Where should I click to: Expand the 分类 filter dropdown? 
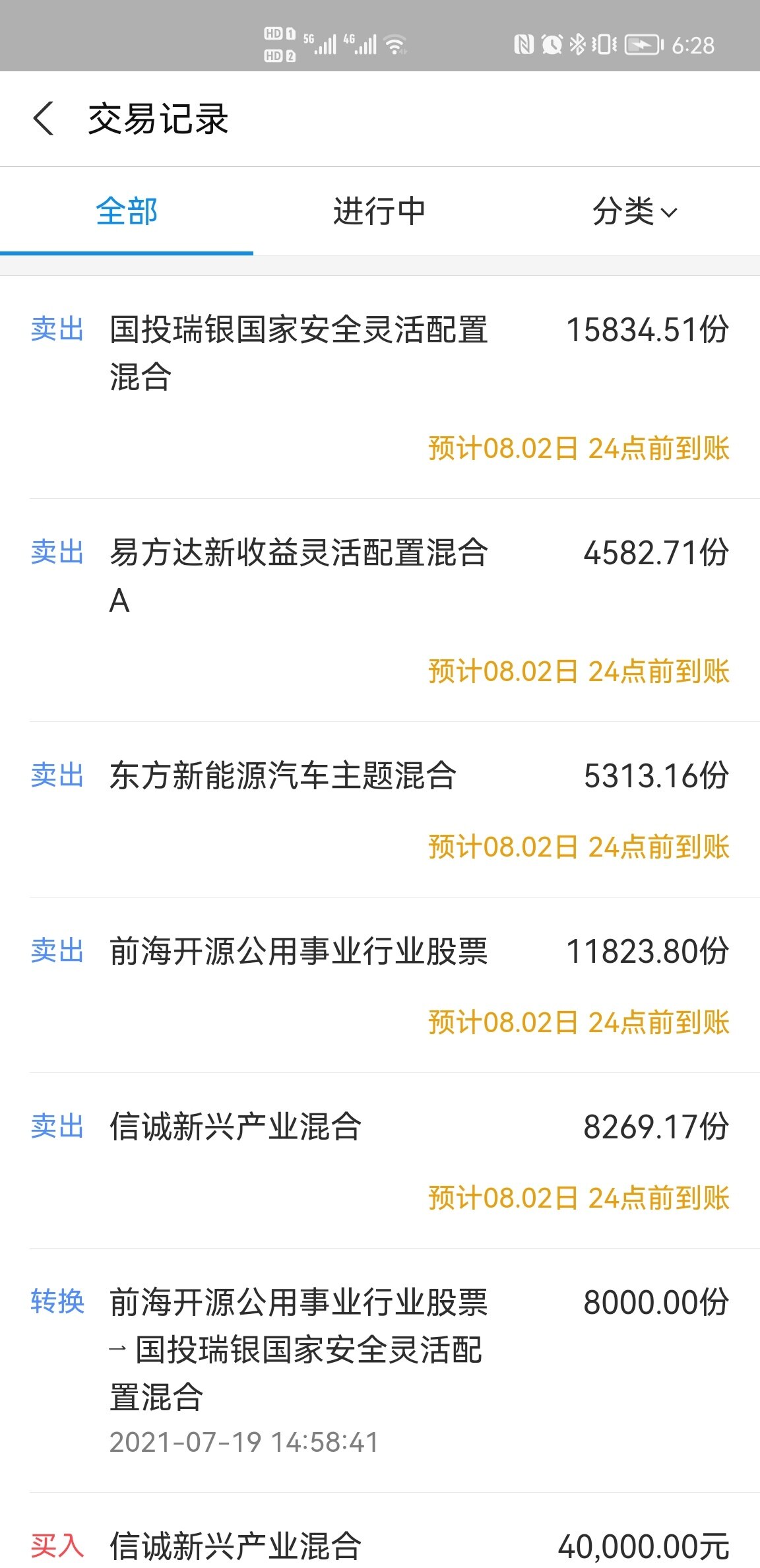635,212
